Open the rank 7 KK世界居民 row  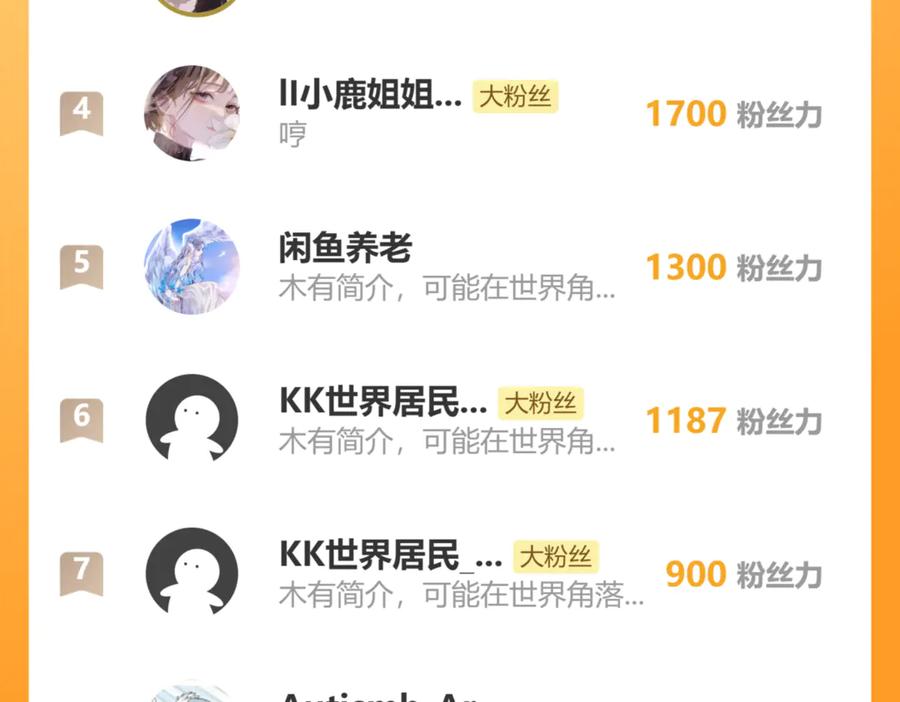click(x=390, y=555)
